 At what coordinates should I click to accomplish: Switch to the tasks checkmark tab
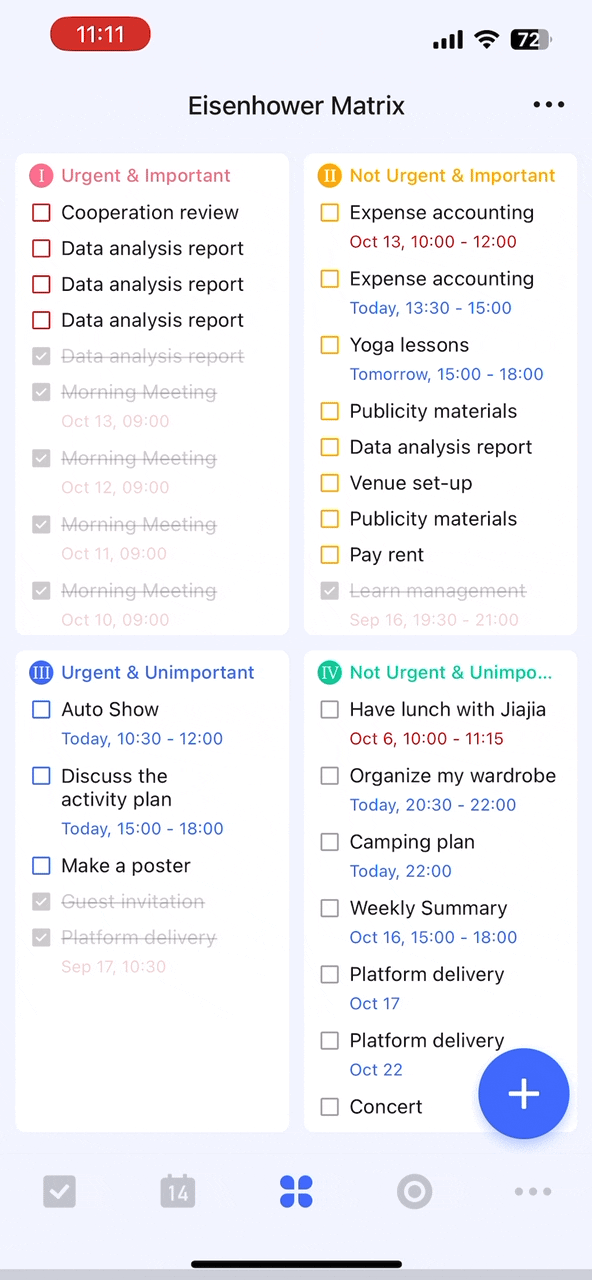pos(59,1191)
